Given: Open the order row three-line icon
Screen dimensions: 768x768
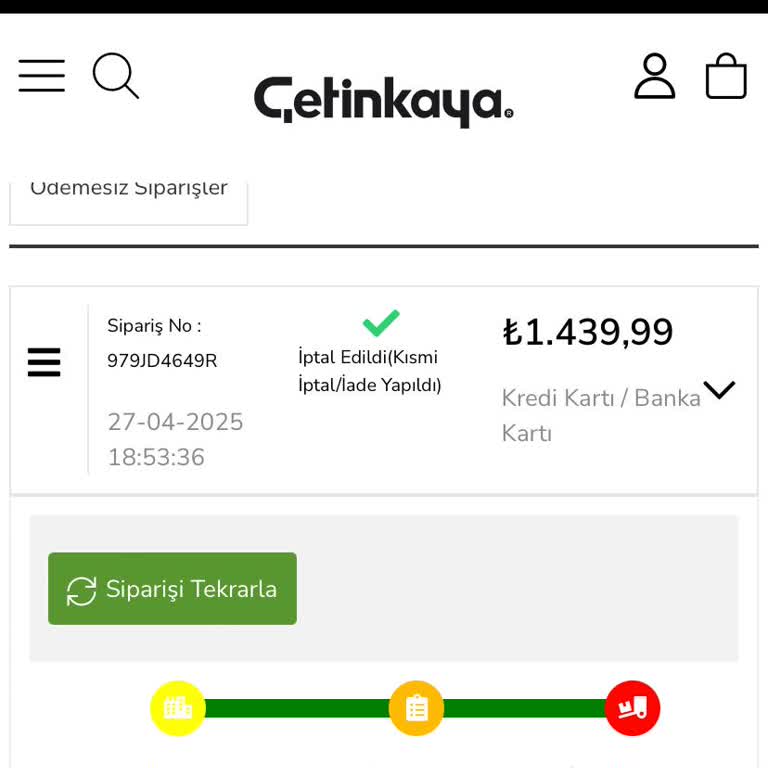Looking at the screenshot, I should (44, 362).
